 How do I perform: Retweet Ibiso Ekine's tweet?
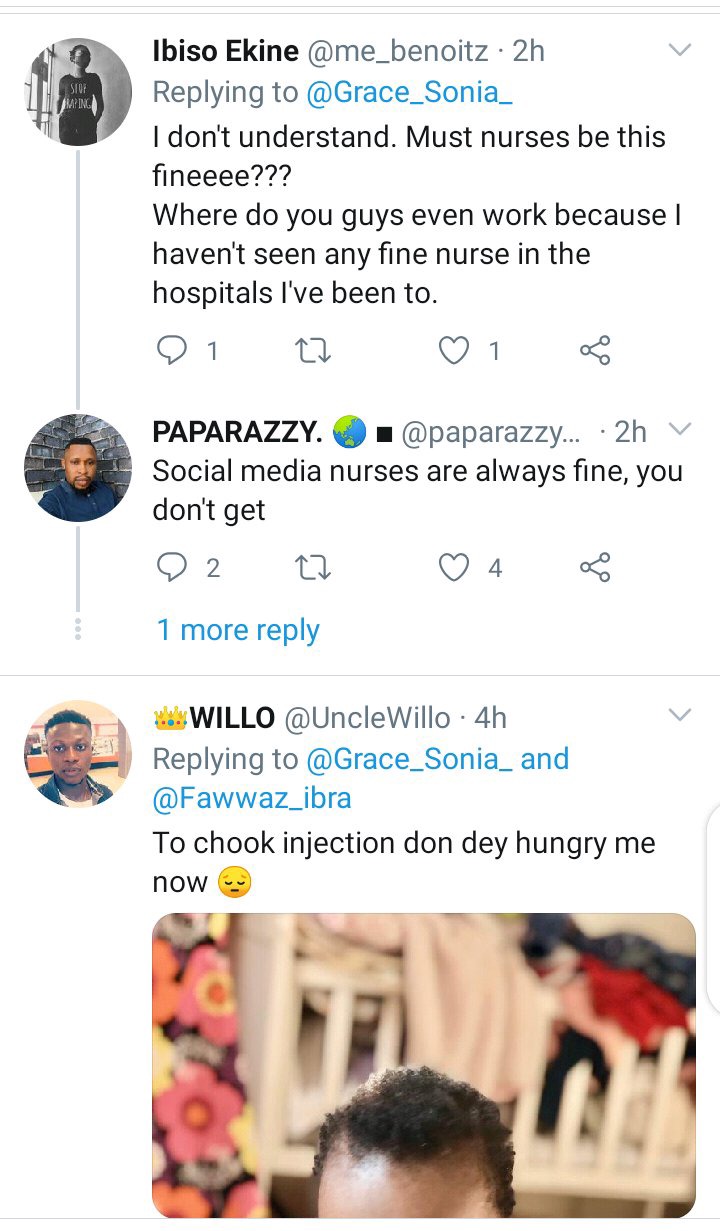click(x=314, y=350)
